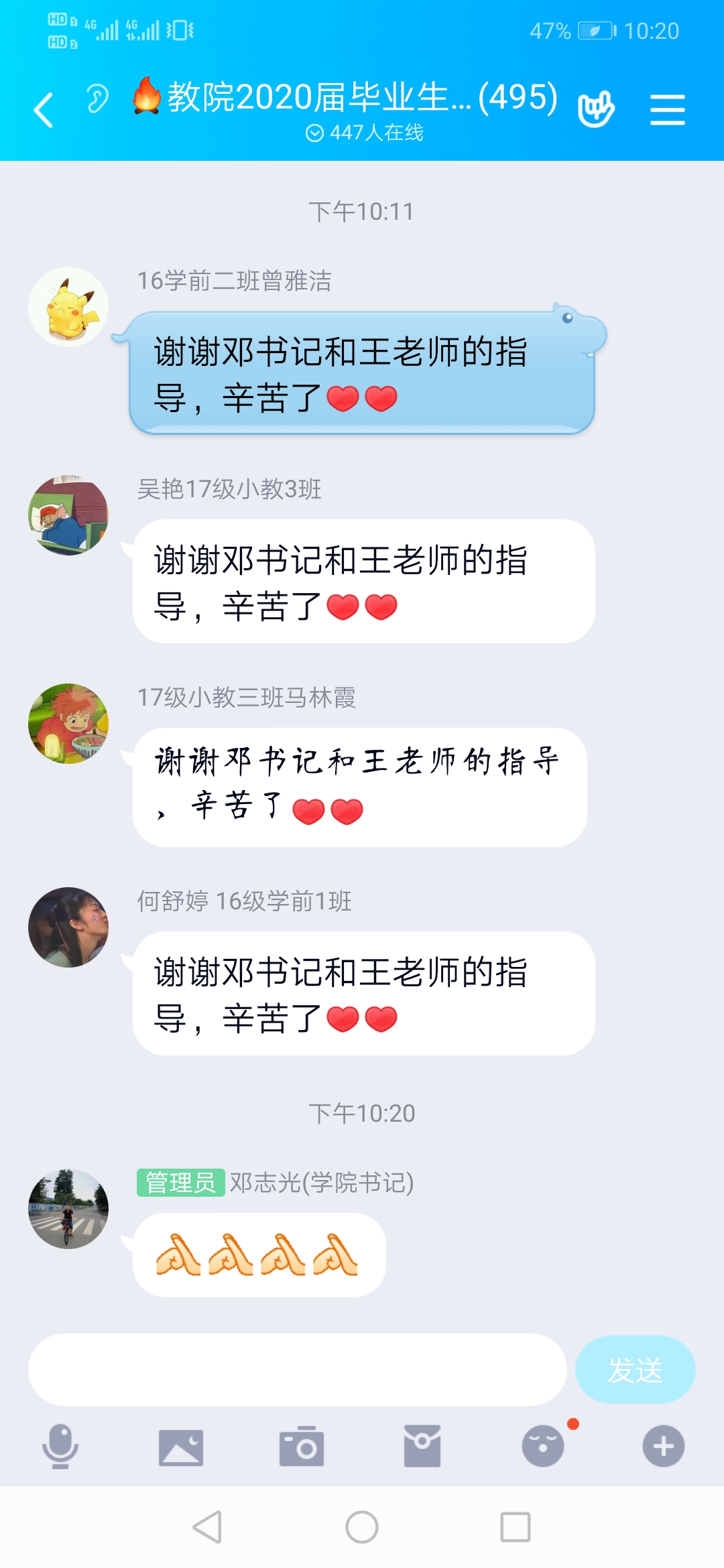
Task: Open the red packet icon
Action: [422, 1446]
